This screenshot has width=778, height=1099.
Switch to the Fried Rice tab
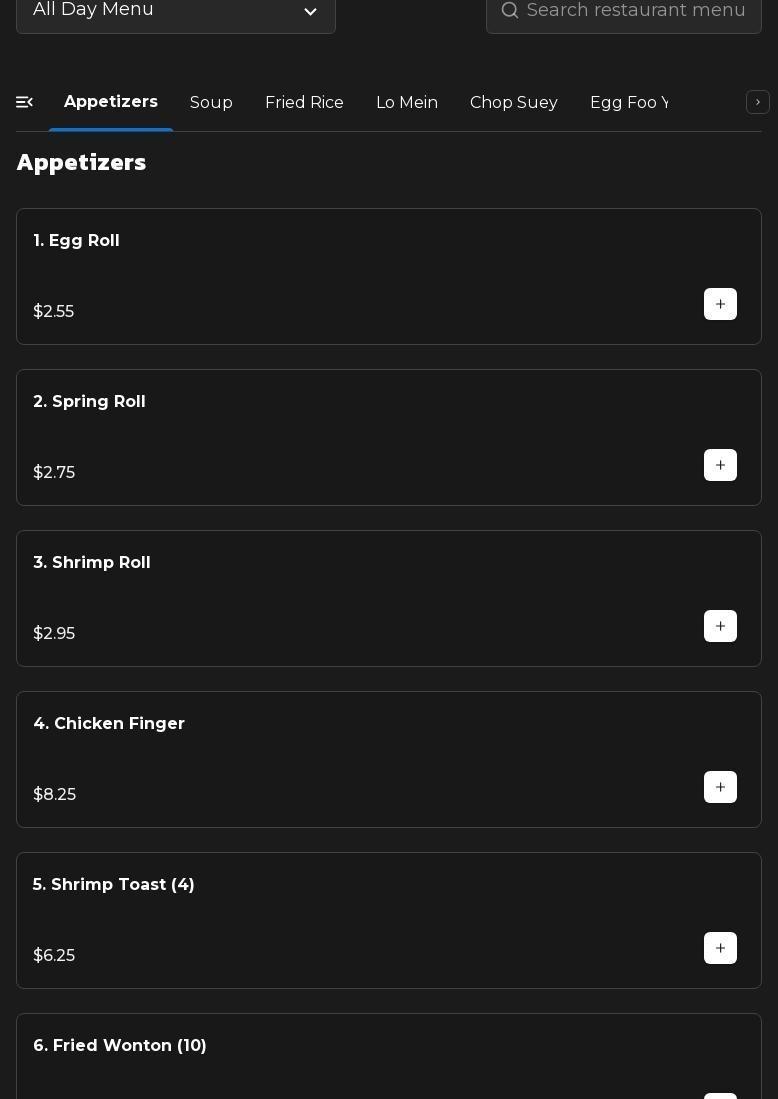(x=304, y=102)
